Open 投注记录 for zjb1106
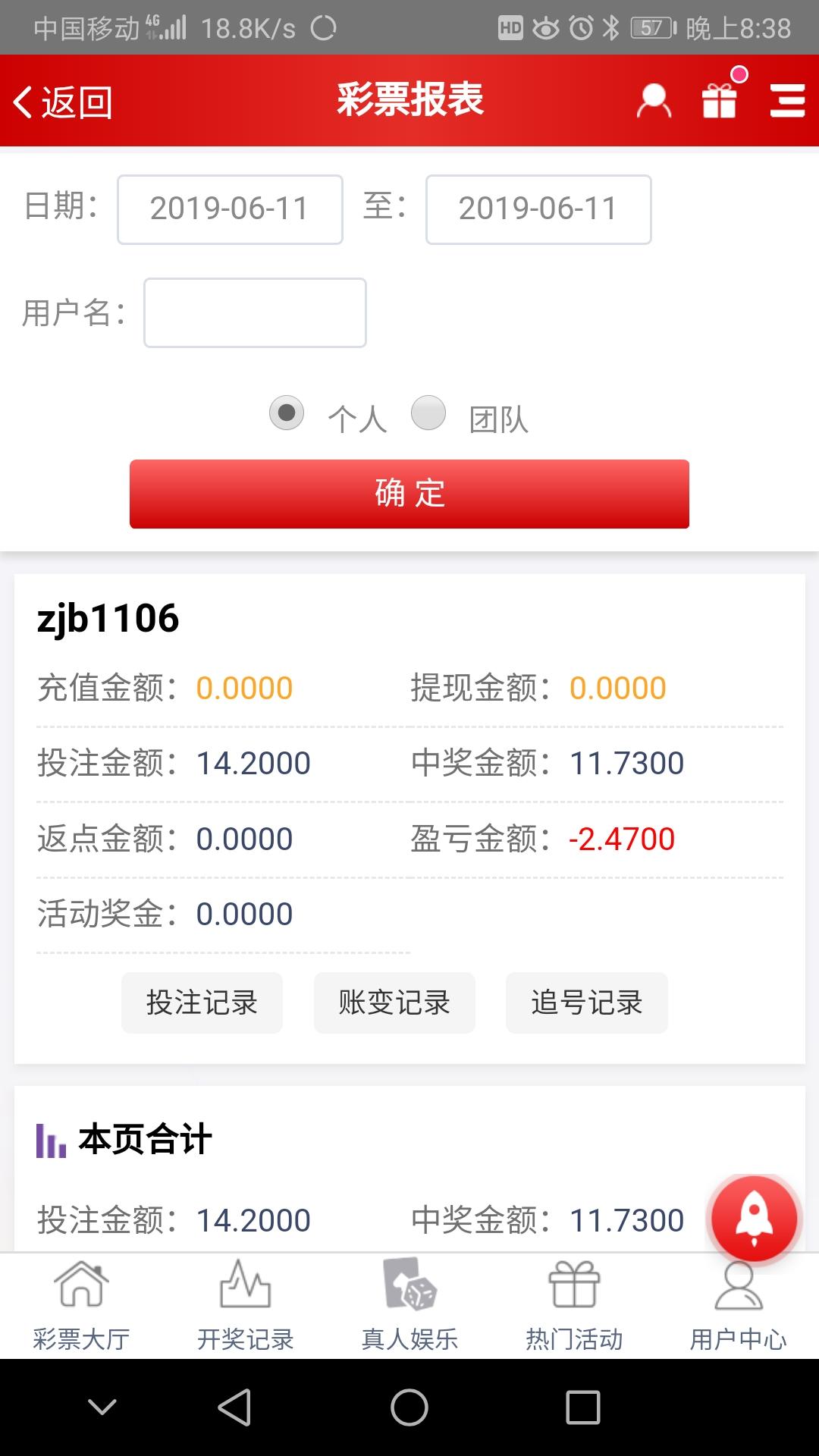 click(202, 1003)
